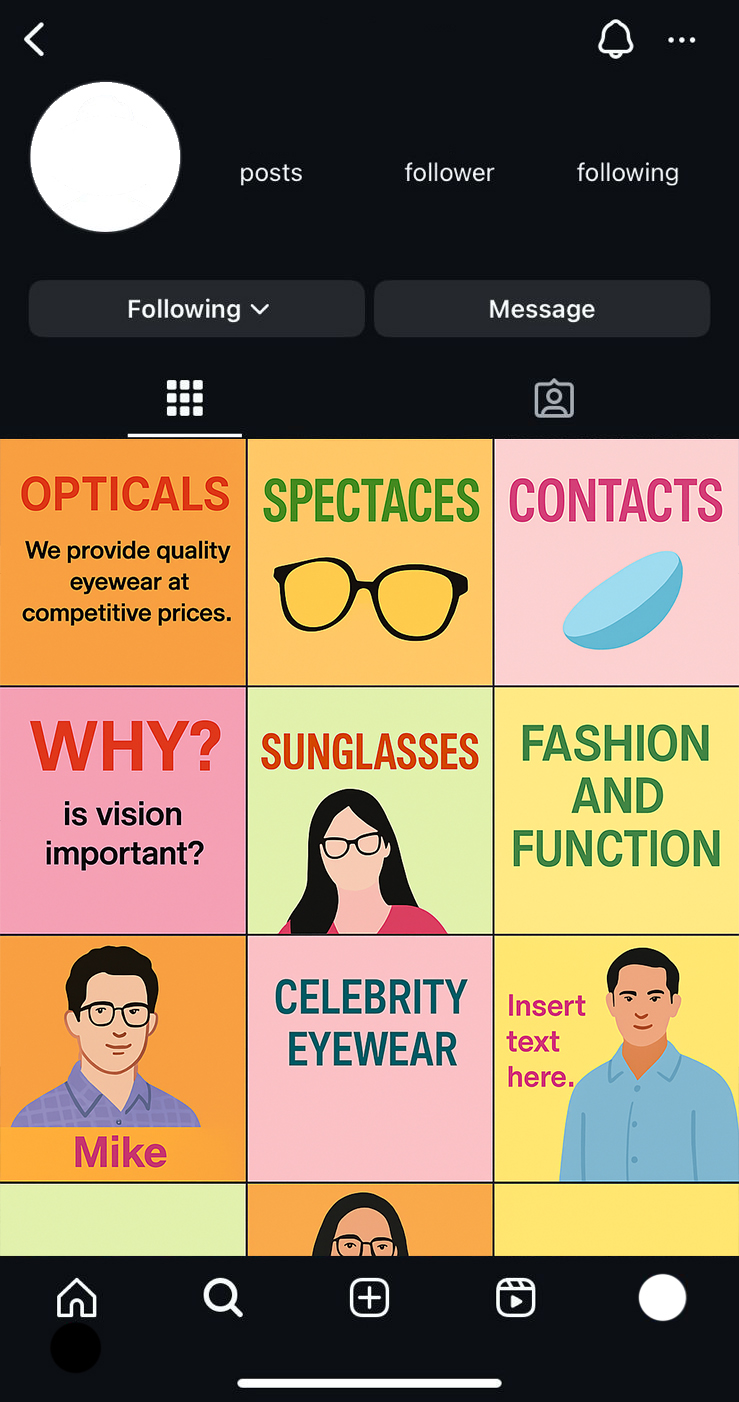Screen dimensions: 739x1402
Task: Open the Mike post
Action: coord(123,1058)
